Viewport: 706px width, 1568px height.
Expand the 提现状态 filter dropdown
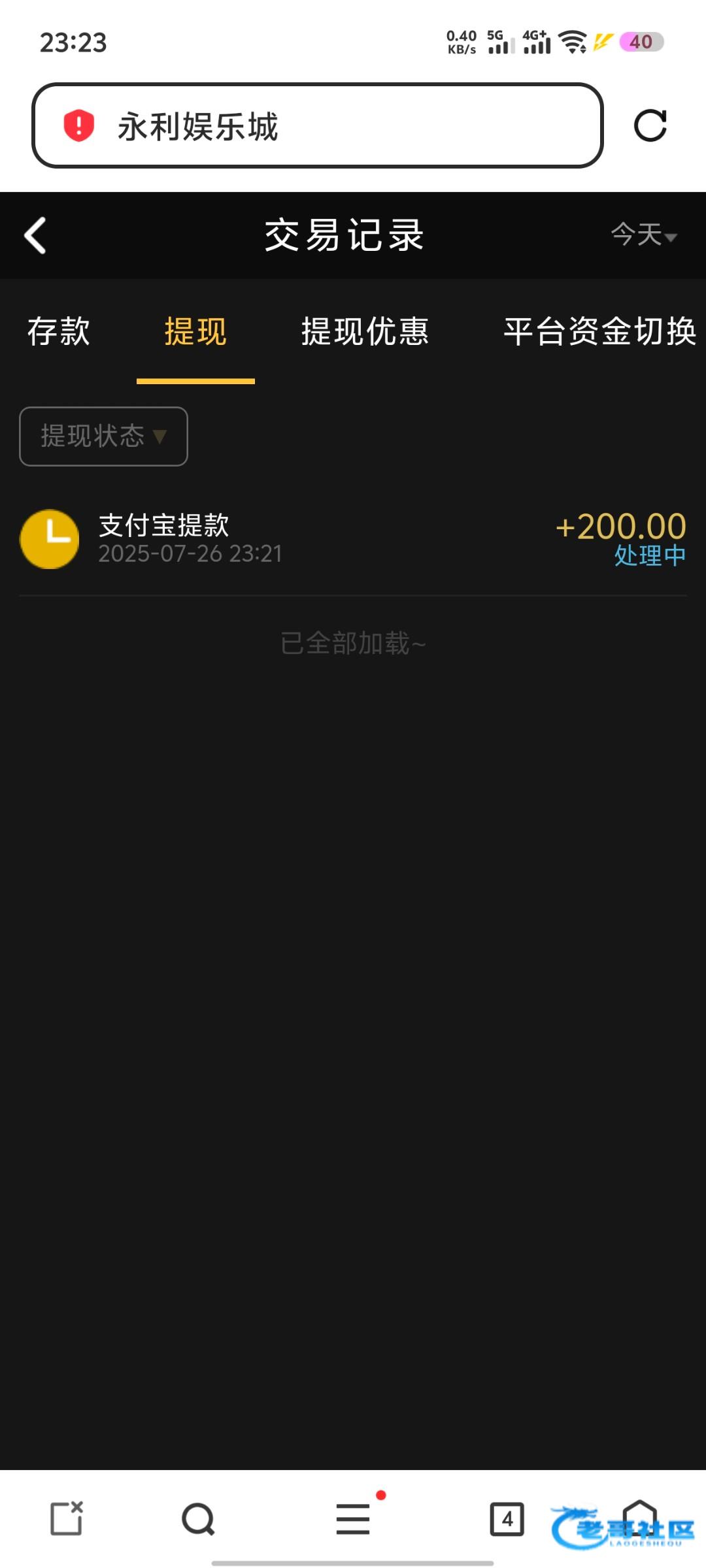coord(103,436)
